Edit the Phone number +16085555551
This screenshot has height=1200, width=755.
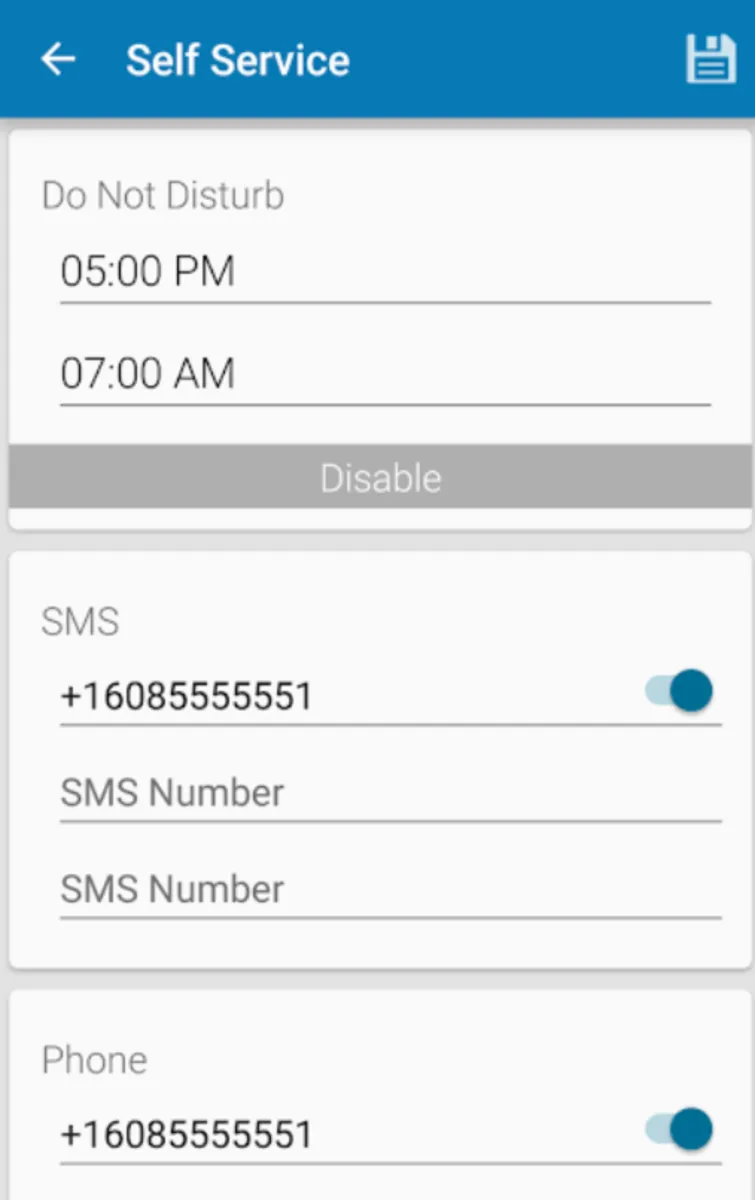[x=340, y=1135]
